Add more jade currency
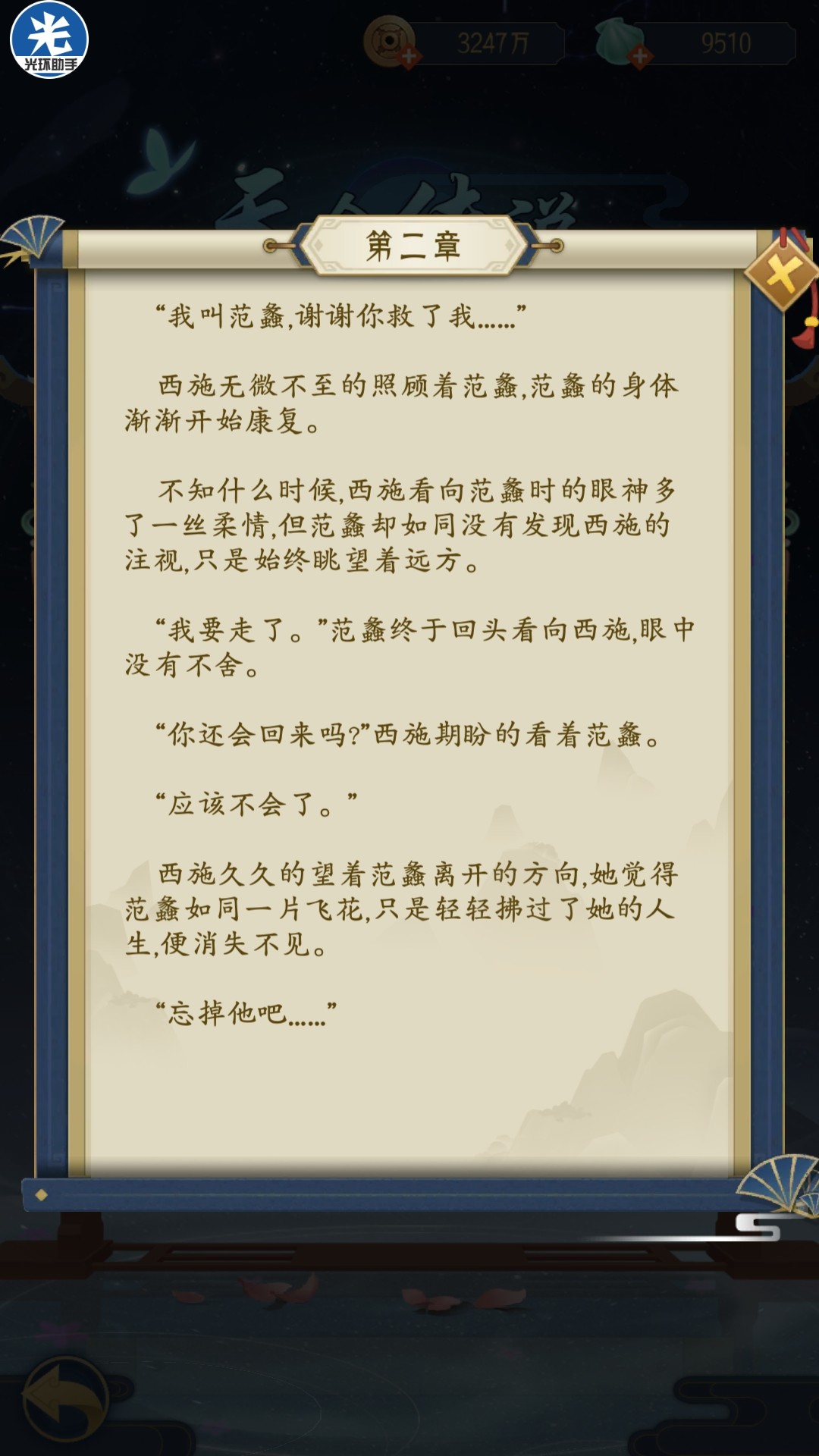 640,57
